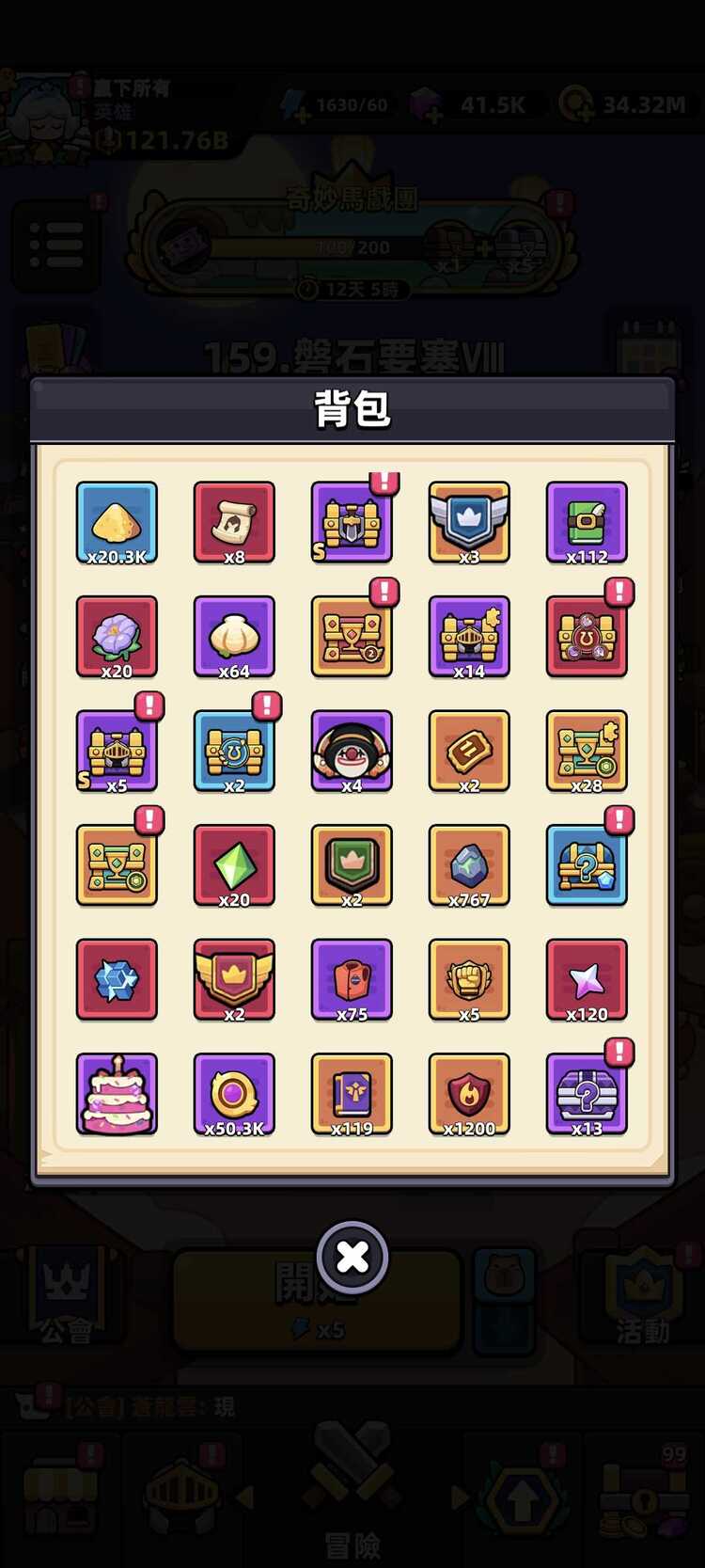Open the purple spellbook item x119
The image size is (705, 1568).
tap(352, 1094)
